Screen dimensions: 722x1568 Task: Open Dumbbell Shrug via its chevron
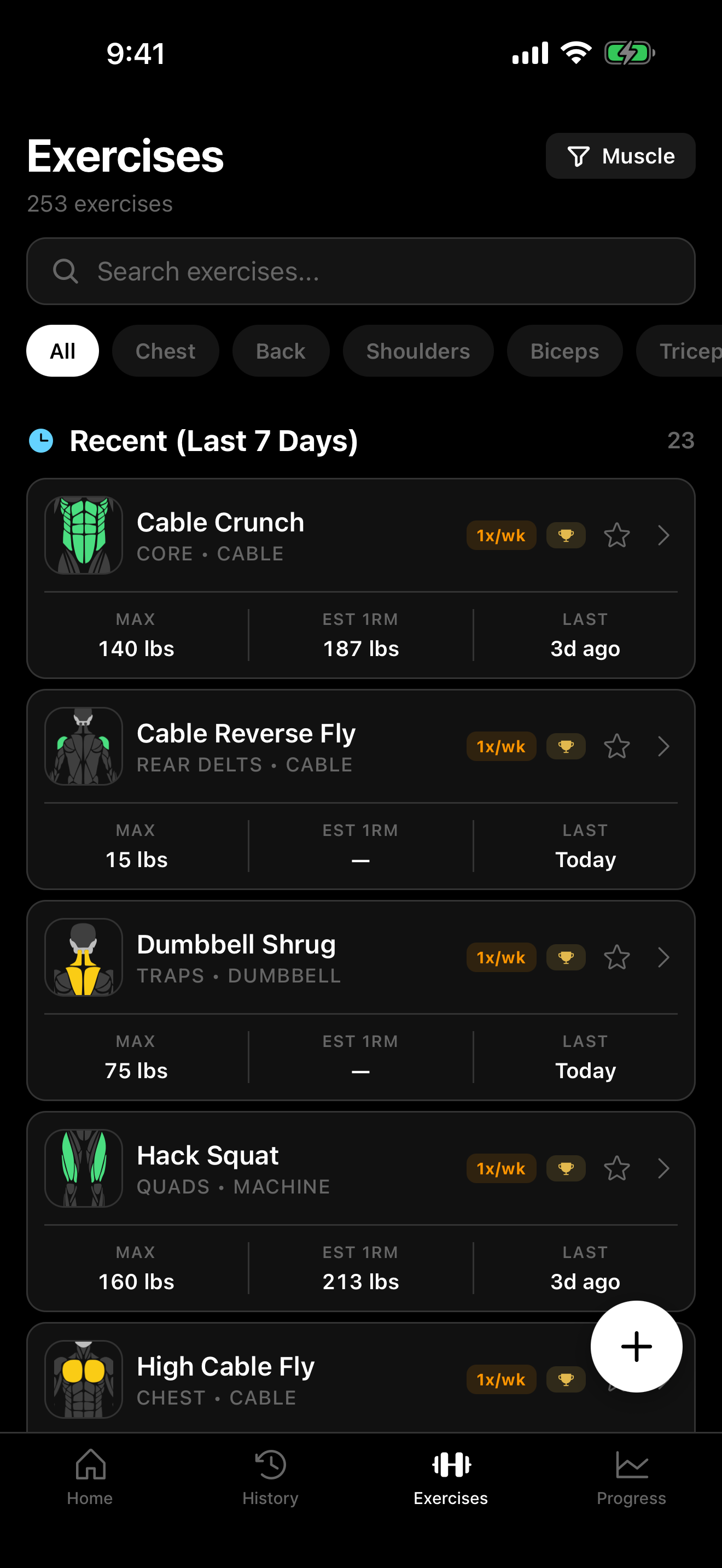[x=663, y=957]
